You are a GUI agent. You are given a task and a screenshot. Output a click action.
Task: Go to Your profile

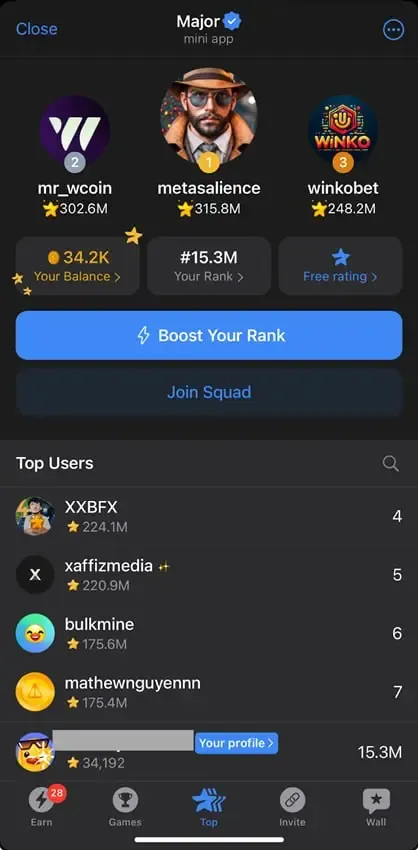[236, 743]
